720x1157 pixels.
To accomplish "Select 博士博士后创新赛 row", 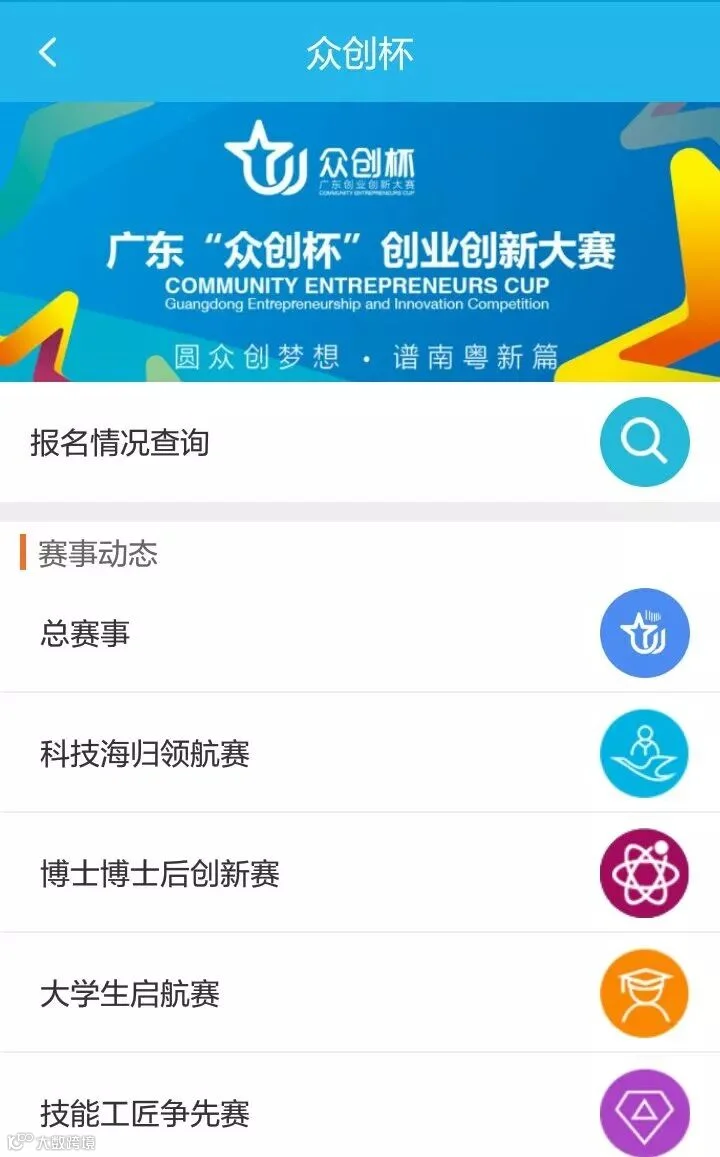I will click(x=360, y=873).
